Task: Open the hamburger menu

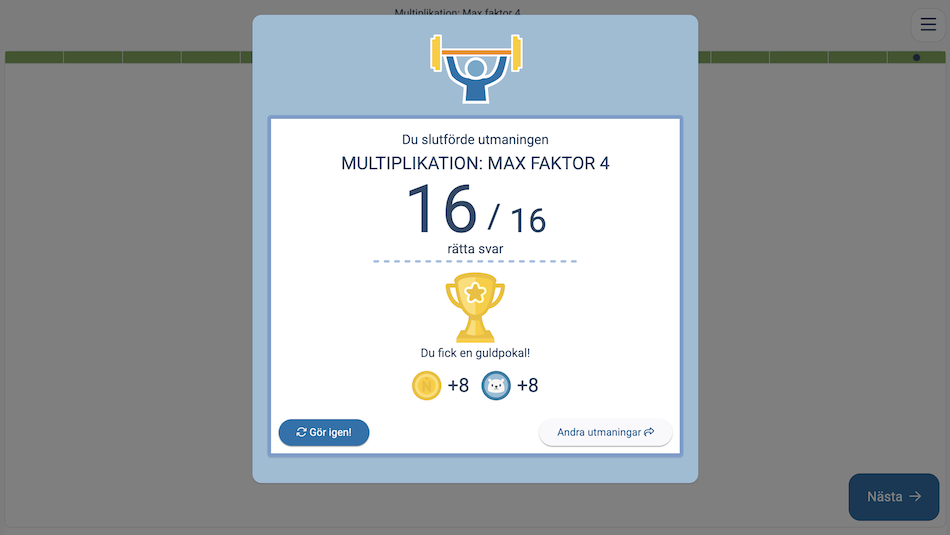Action: pos(927,25)
